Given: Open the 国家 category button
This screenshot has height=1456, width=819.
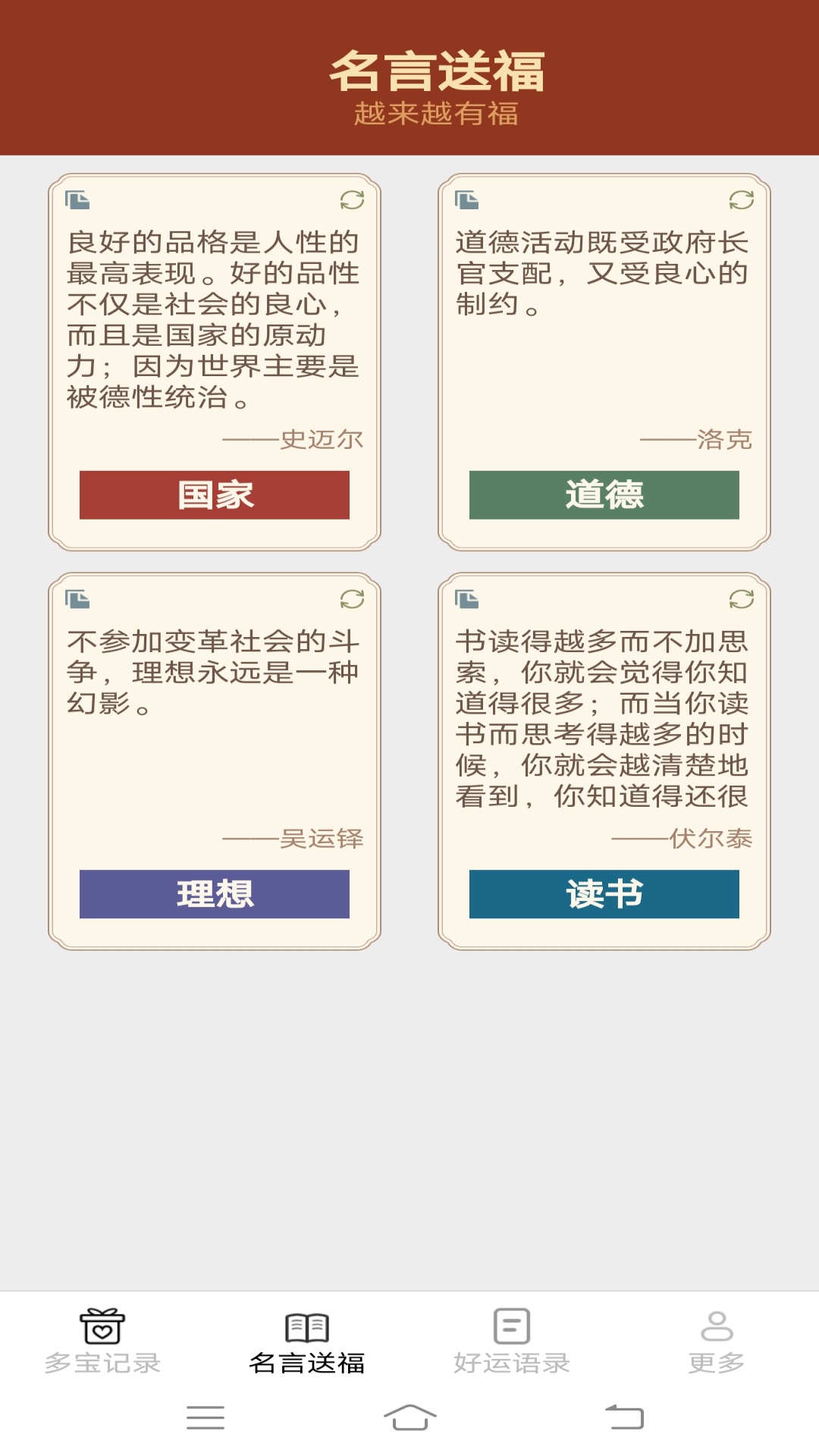Looking at the screenshot, I should point(215,495).
